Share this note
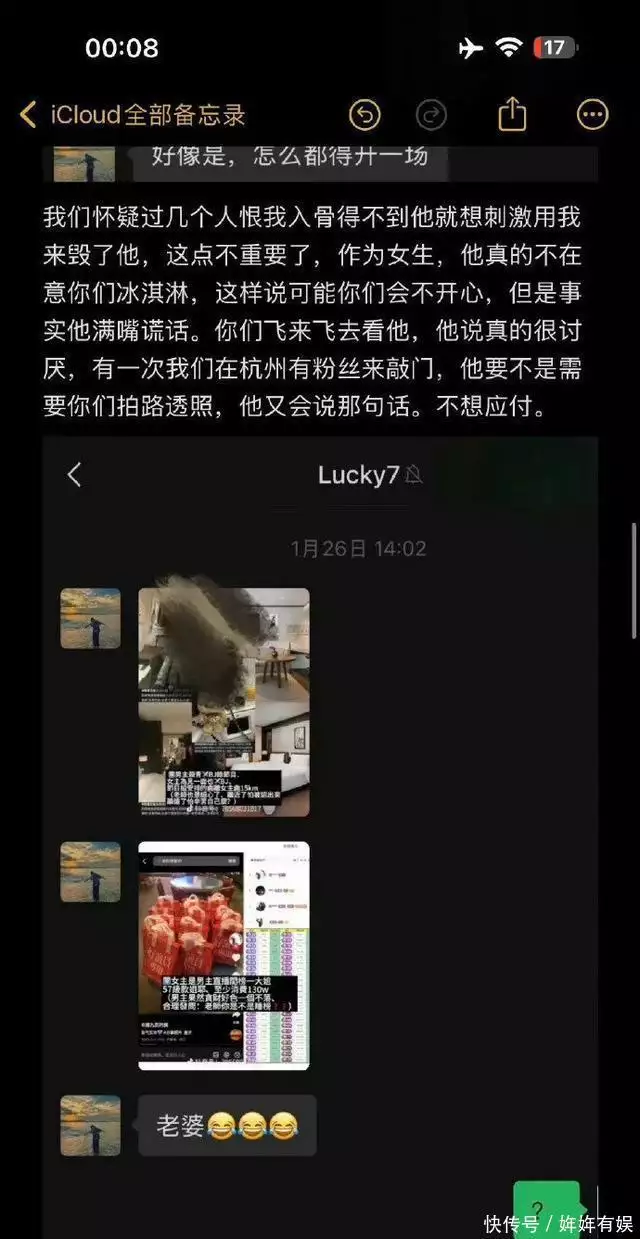This screenshot has width=640, height=1239. coord(512,114)
